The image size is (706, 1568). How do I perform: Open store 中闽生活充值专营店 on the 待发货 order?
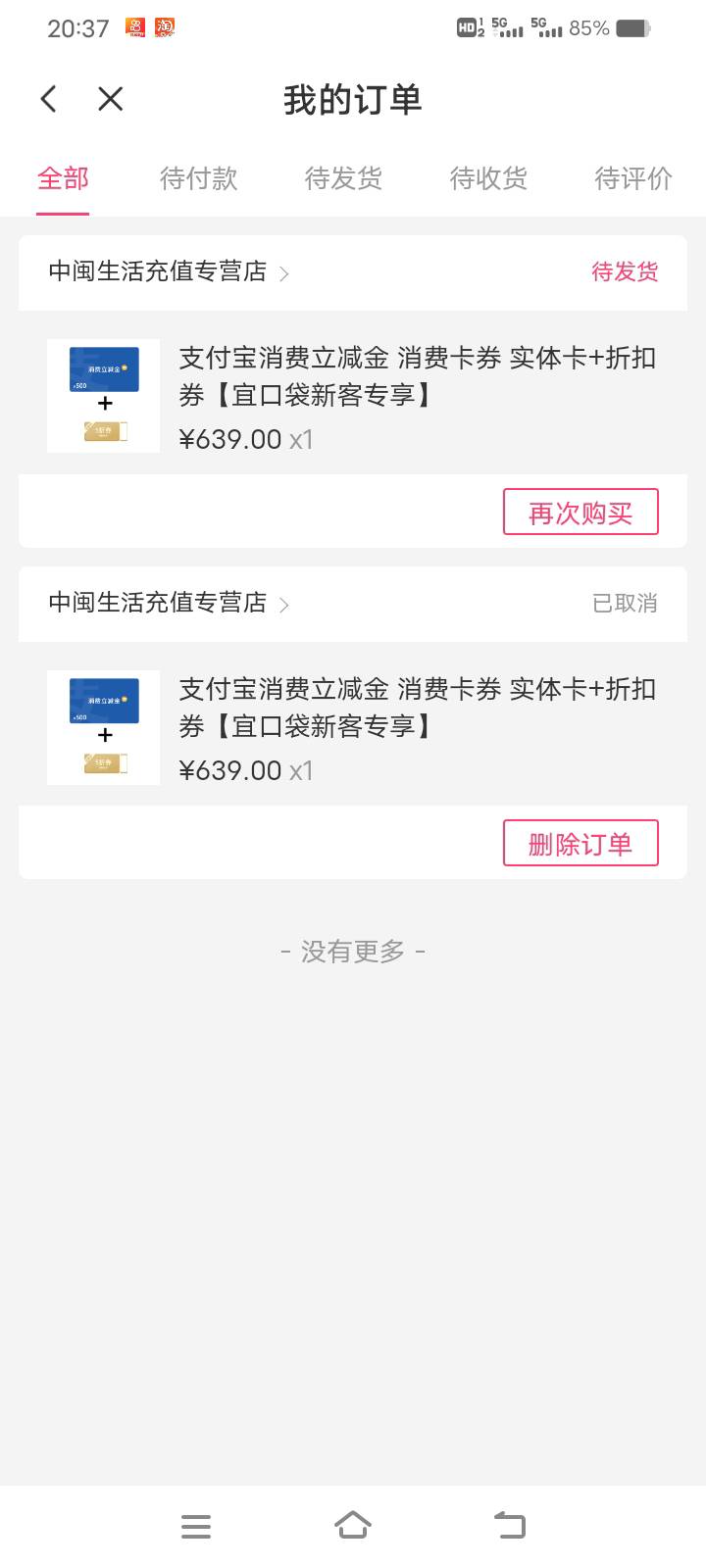pyautogui.click(x=169, y=271)
